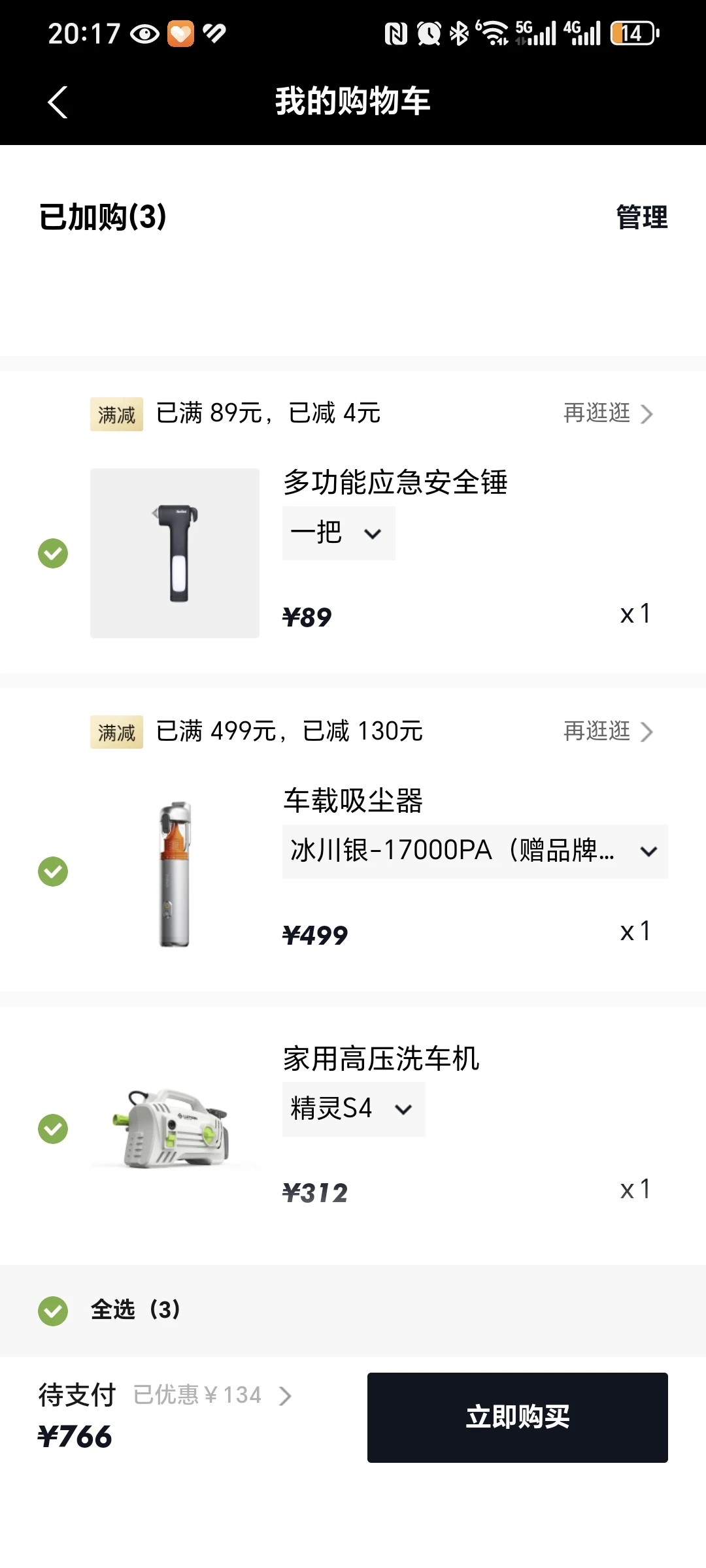
Task: Tap 再逛逛 beside the 已满 499元 promotion
Action: (x=608, y=732)
